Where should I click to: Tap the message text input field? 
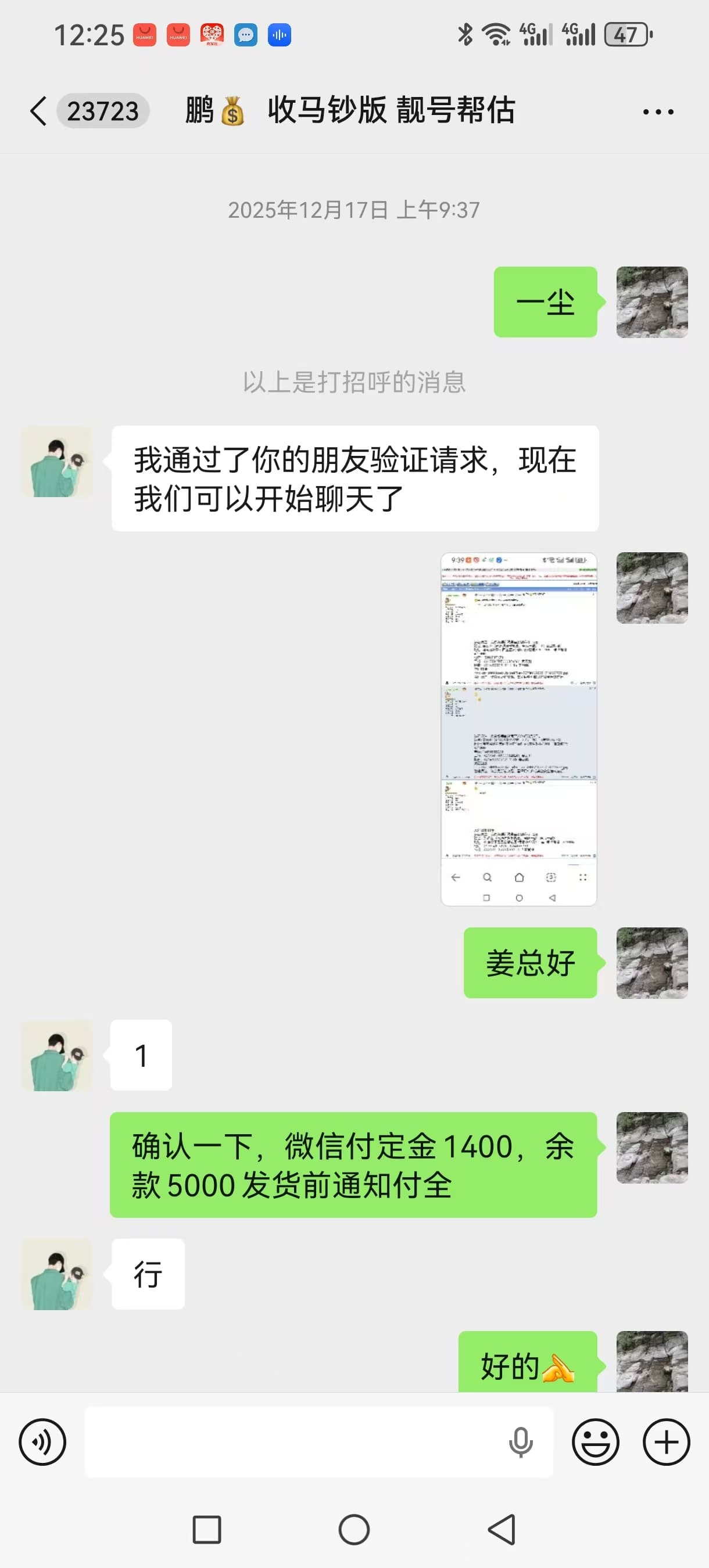(292, 1441)
